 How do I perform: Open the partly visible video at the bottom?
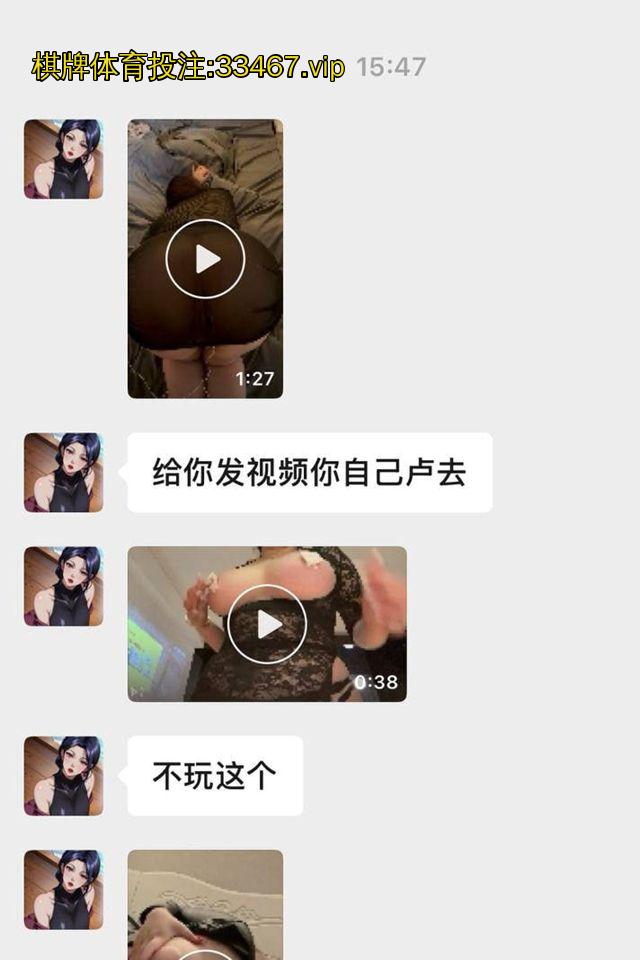point(205,910)
